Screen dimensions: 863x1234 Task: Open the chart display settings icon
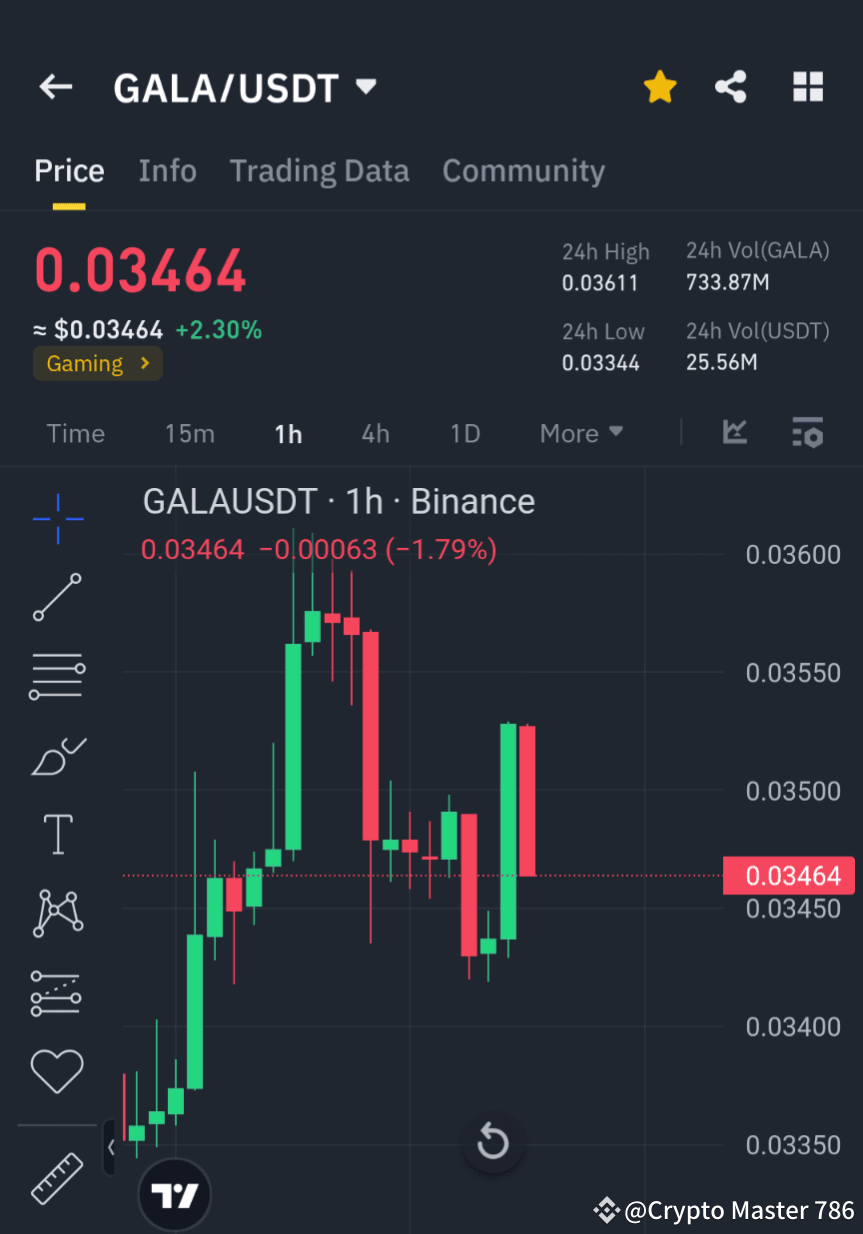click(807, 433)
